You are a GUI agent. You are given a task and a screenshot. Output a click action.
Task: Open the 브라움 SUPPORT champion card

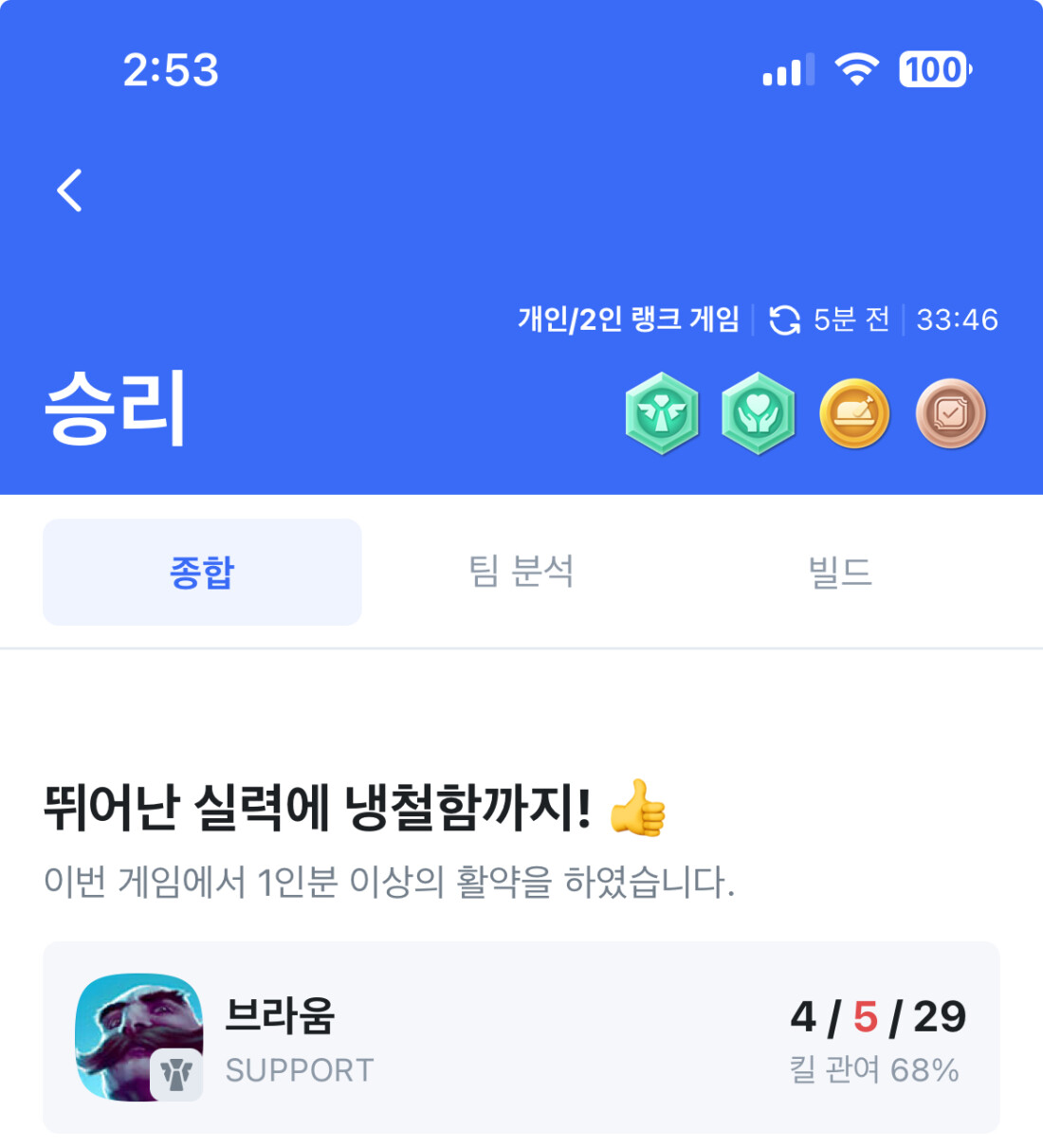(521, 1038)
